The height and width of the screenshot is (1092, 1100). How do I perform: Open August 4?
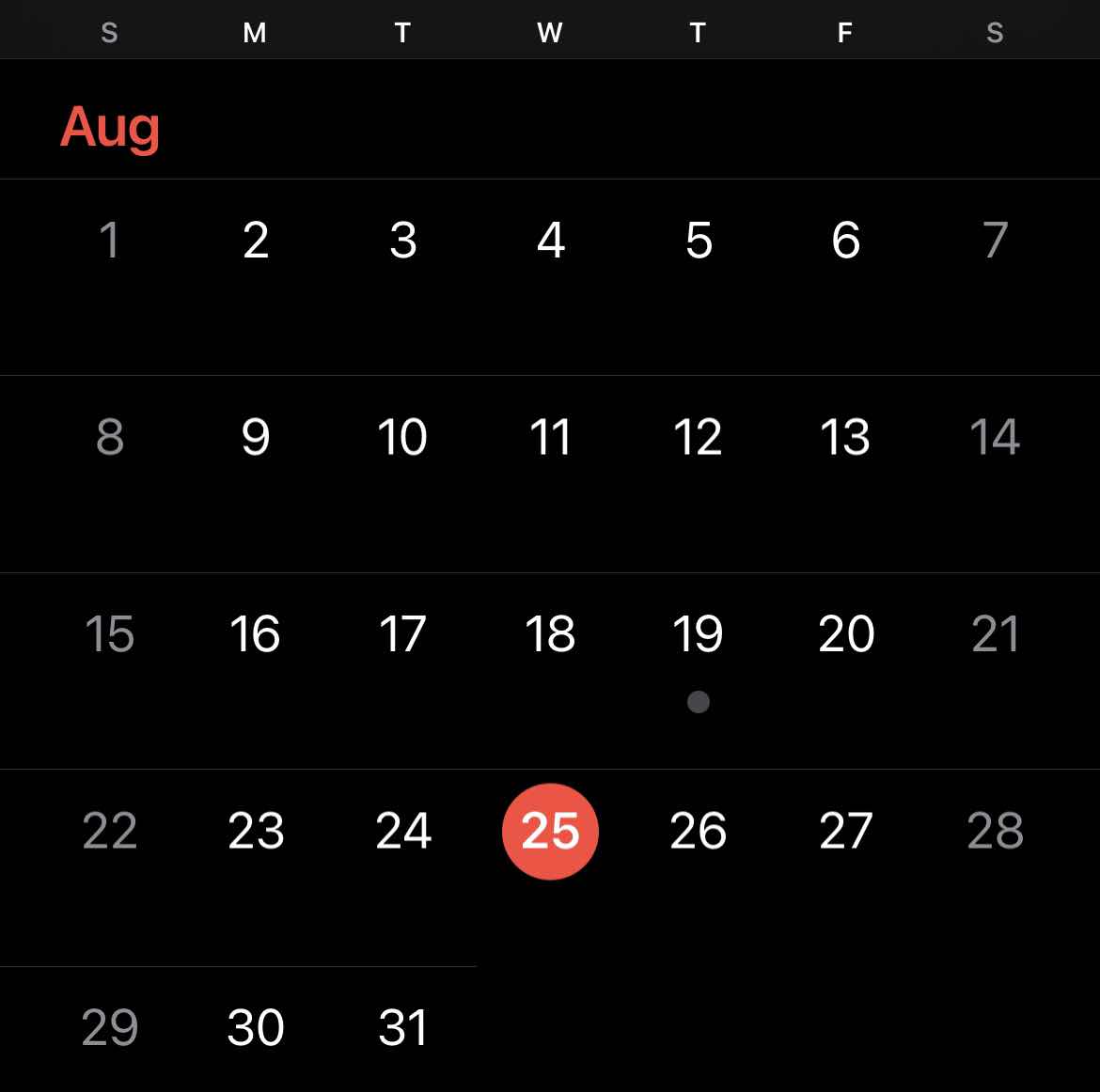coord(550,241)
